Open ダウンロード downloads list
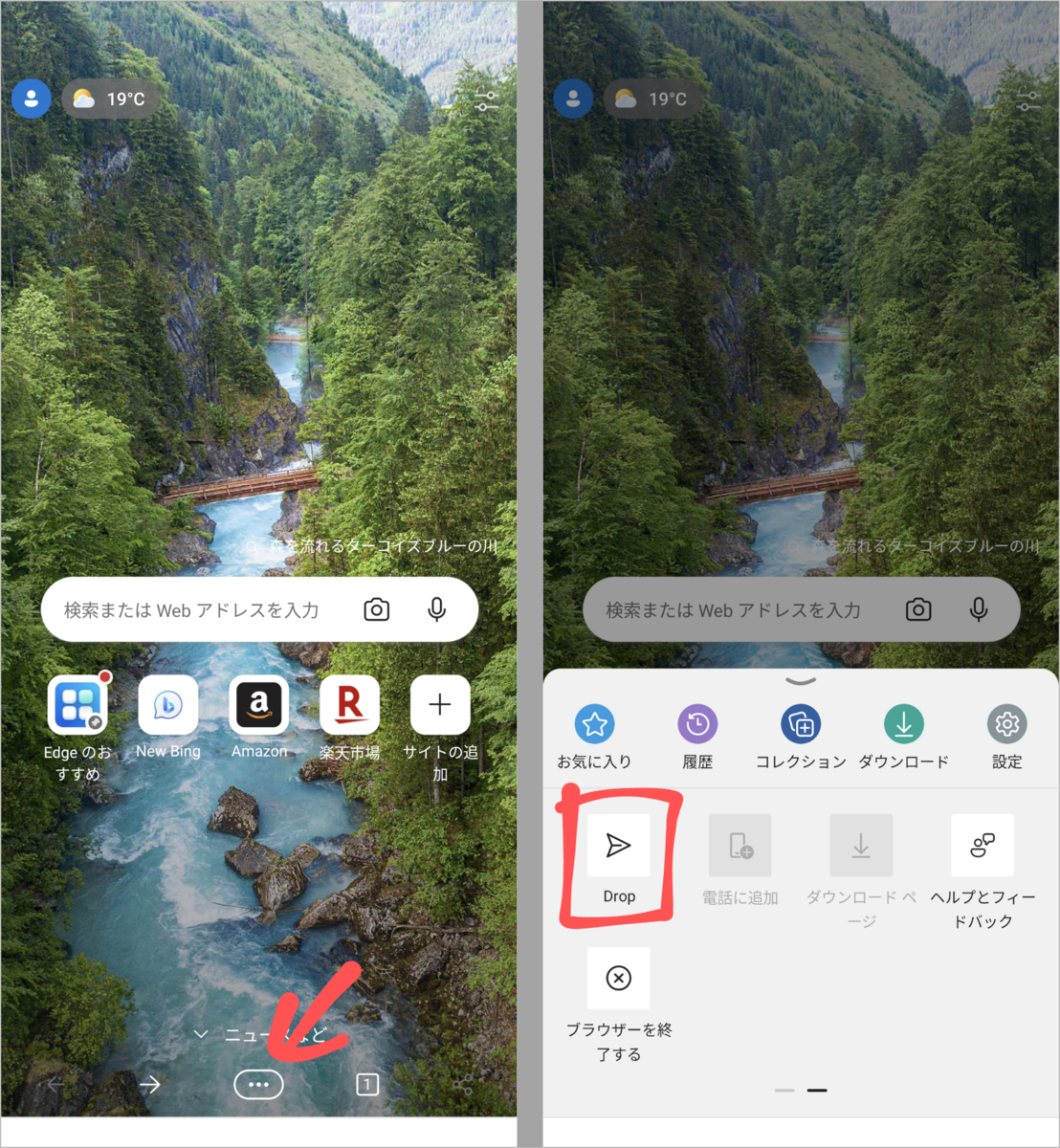Screen dimensions: 1060x1148 click(x=903, y=725)
